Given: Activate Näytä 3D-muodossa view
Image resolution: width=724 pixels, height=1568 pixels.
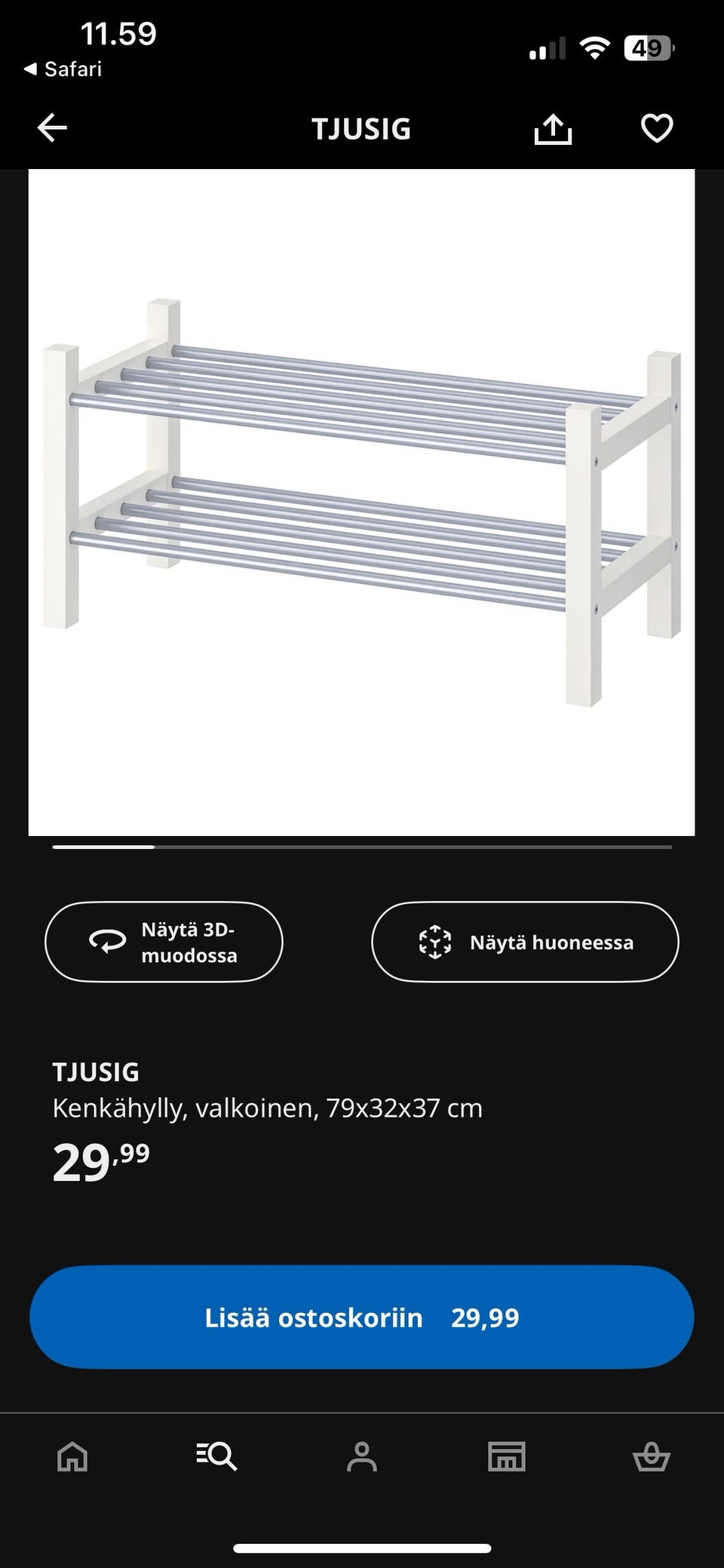Looking at the screenshot, I should pyautogui.click(x=164, y=942).
